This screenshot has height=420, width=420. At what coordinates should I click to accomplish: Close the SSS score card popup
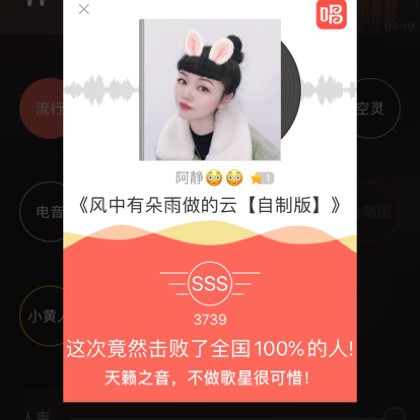pyautogui.click(x=84, y=9)
